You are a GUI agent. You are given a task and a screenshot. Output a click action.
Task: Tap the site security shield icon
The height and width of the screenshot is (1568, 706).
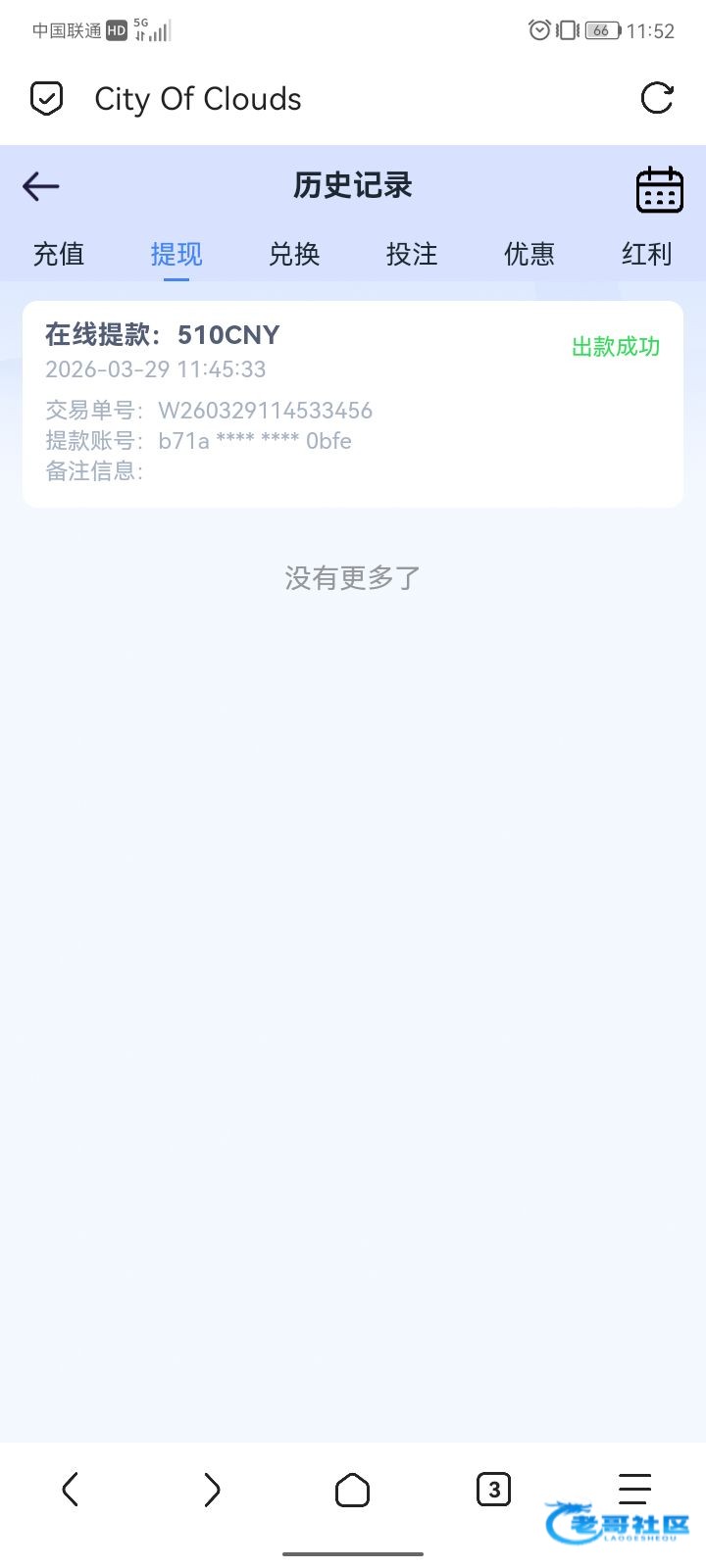coord(47,99)
